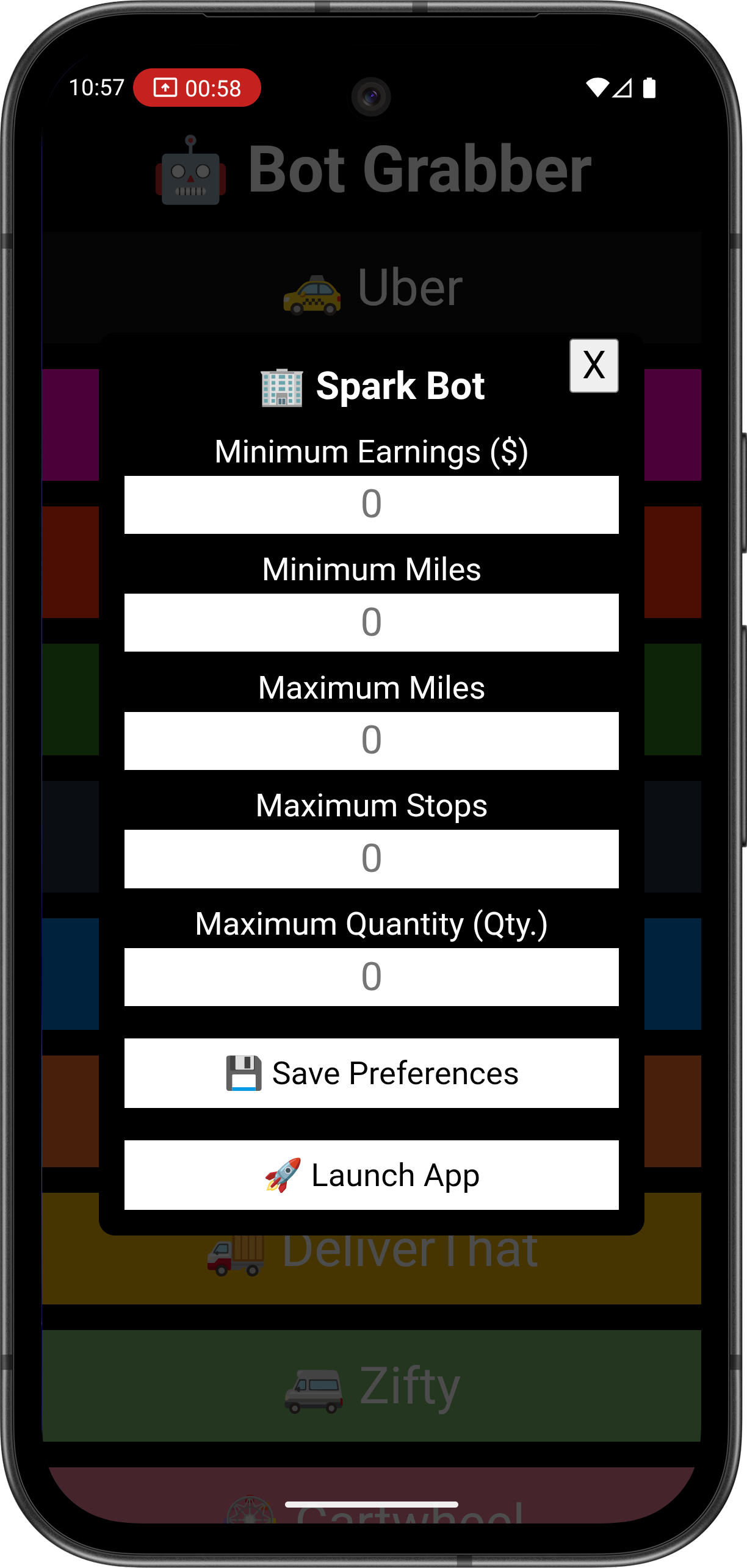The image size is (747, 1568).
Task: Click the Minimum Earnings input field
Action: (372, 505)
